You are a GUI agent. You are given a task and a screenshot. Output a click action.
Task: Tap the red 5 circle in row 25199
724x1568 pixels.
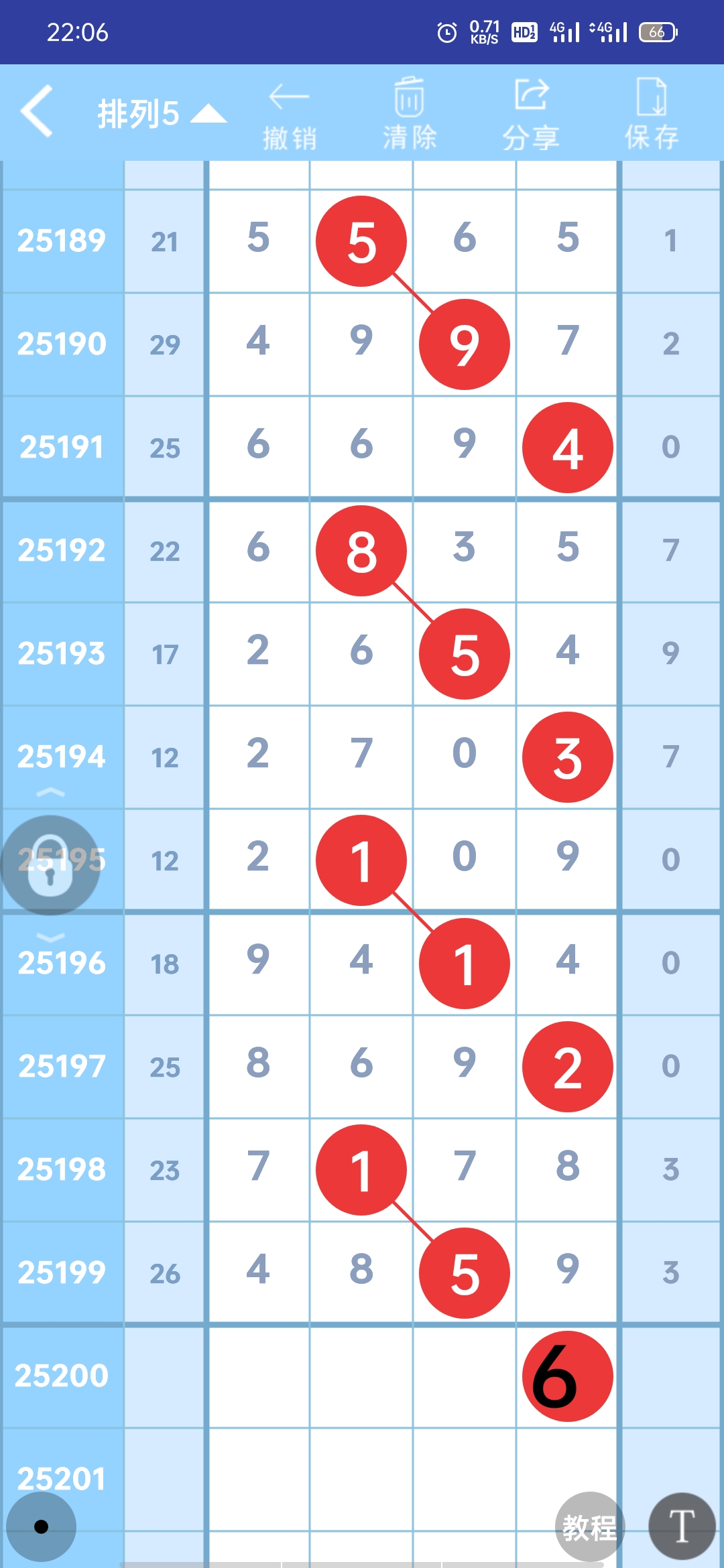464,1272
